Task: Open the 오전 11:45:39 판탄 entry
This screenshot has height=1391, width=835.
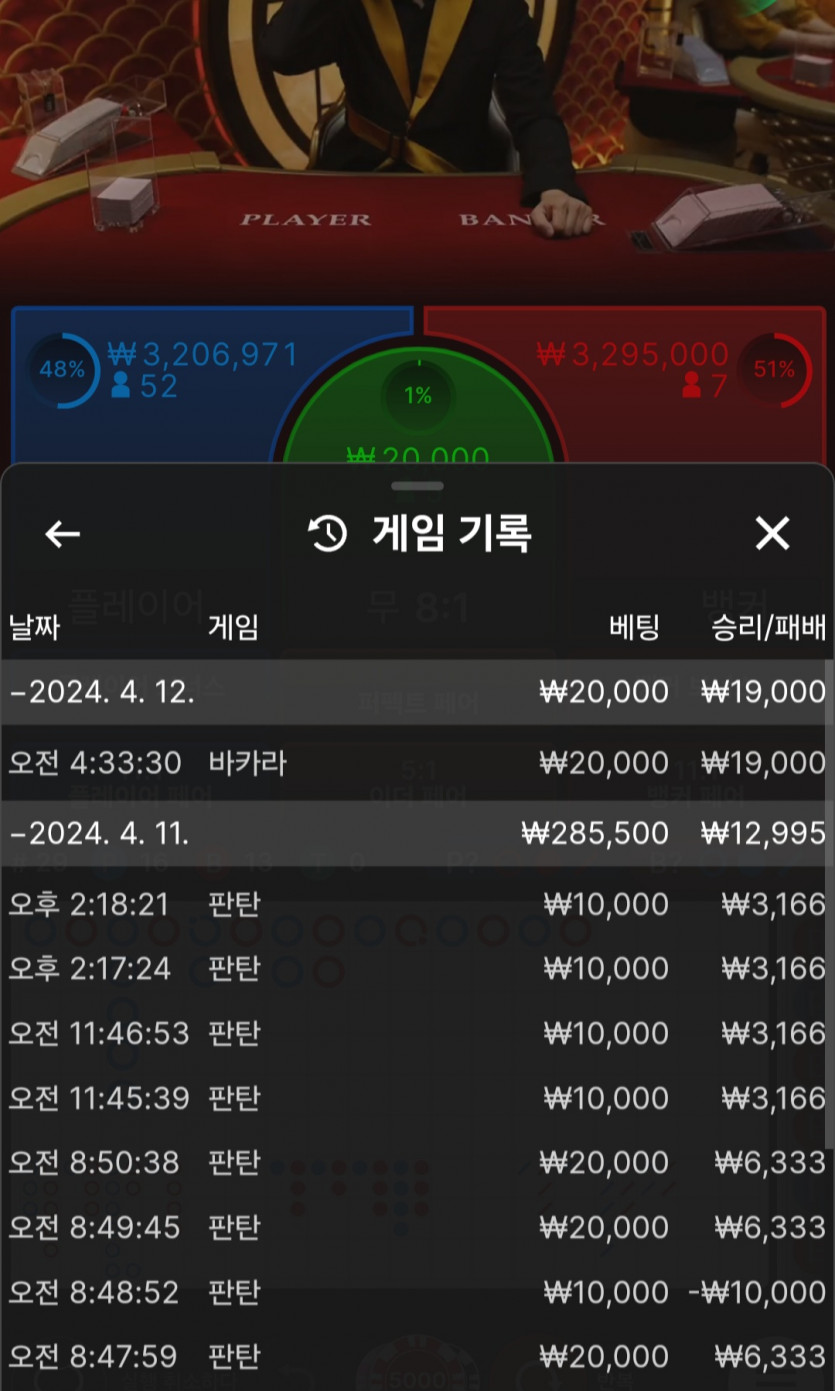Action: [x=417, y=1098]
